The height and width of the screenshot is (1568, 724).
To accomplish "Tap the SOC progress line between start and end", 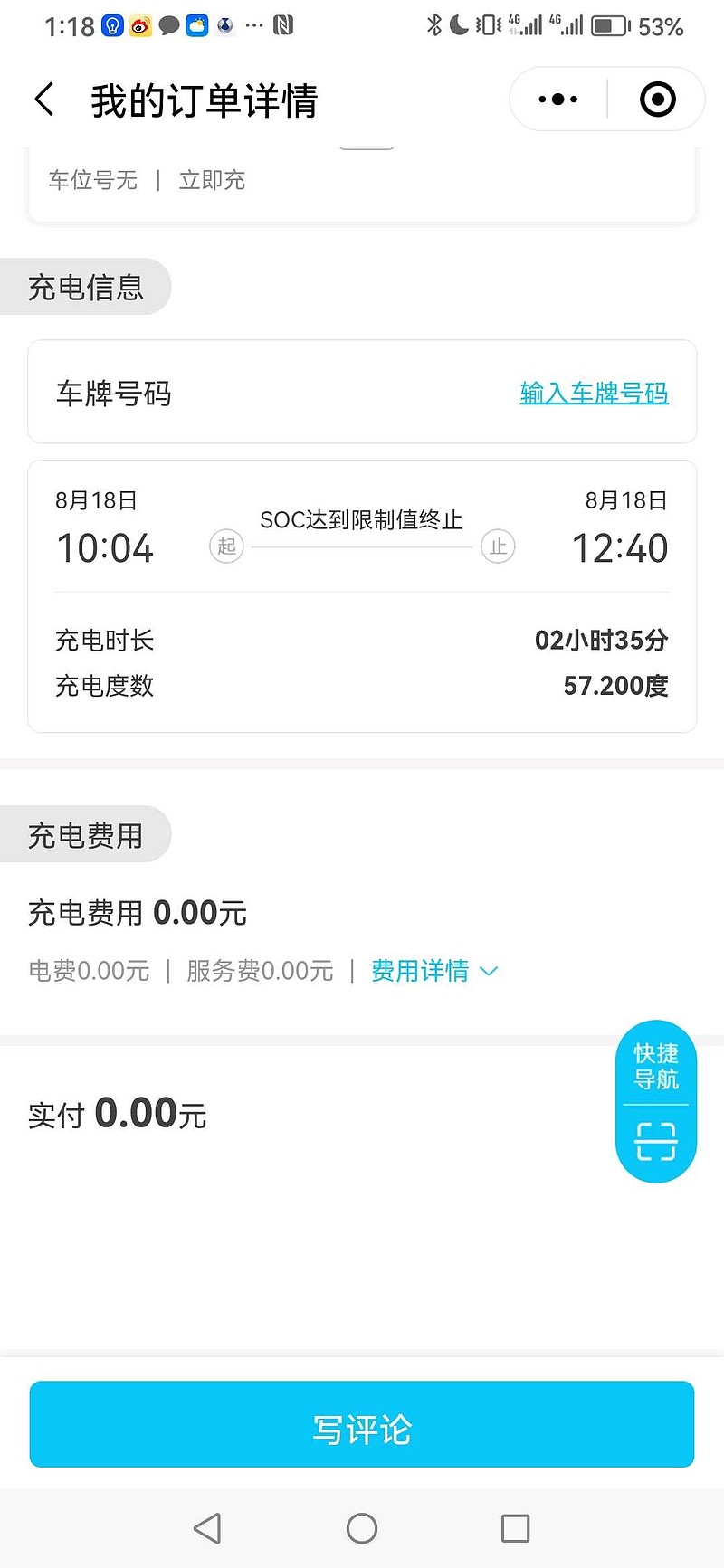I will (362, 546).
